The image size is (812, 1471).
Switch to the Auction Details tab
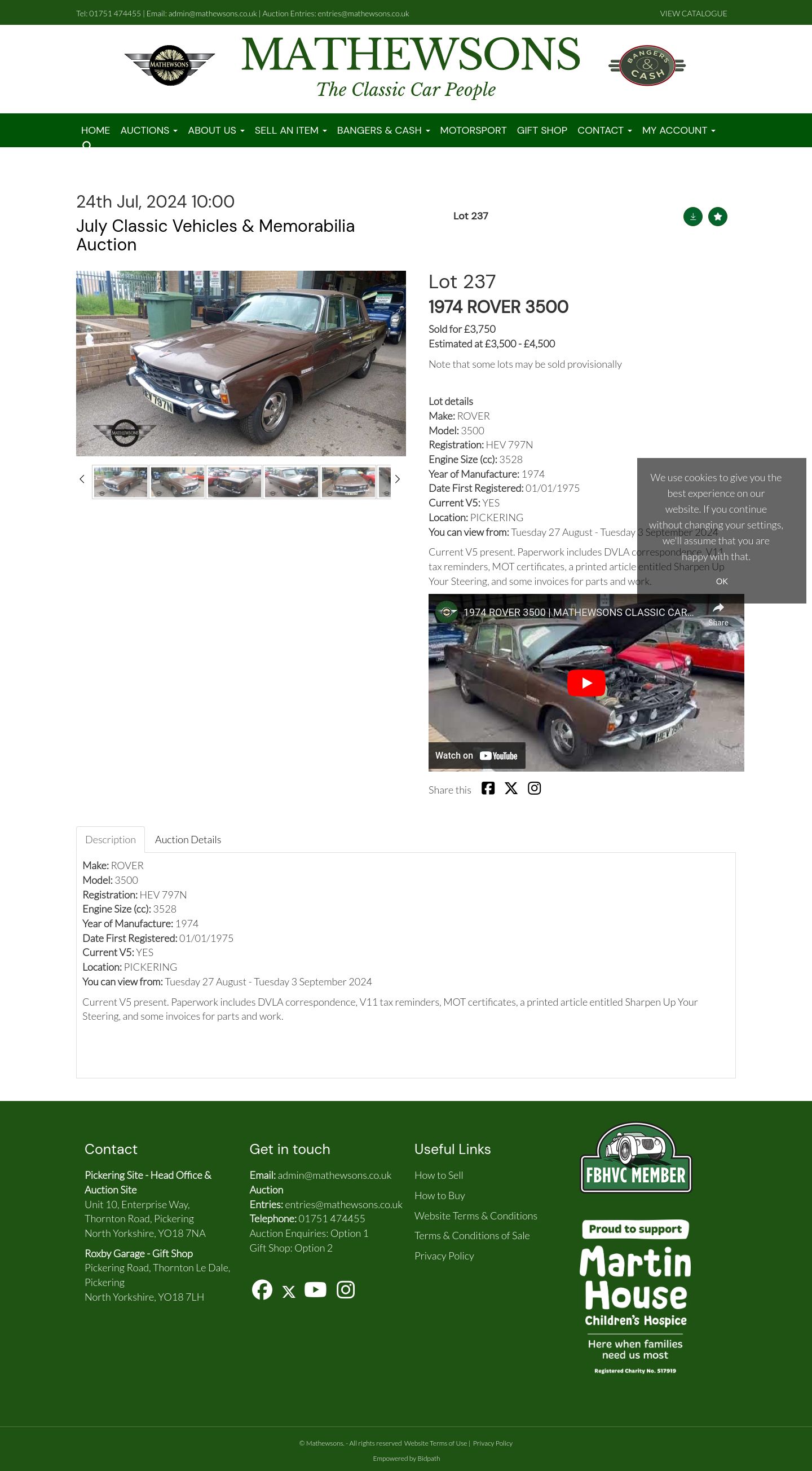(x=188, y=839)
